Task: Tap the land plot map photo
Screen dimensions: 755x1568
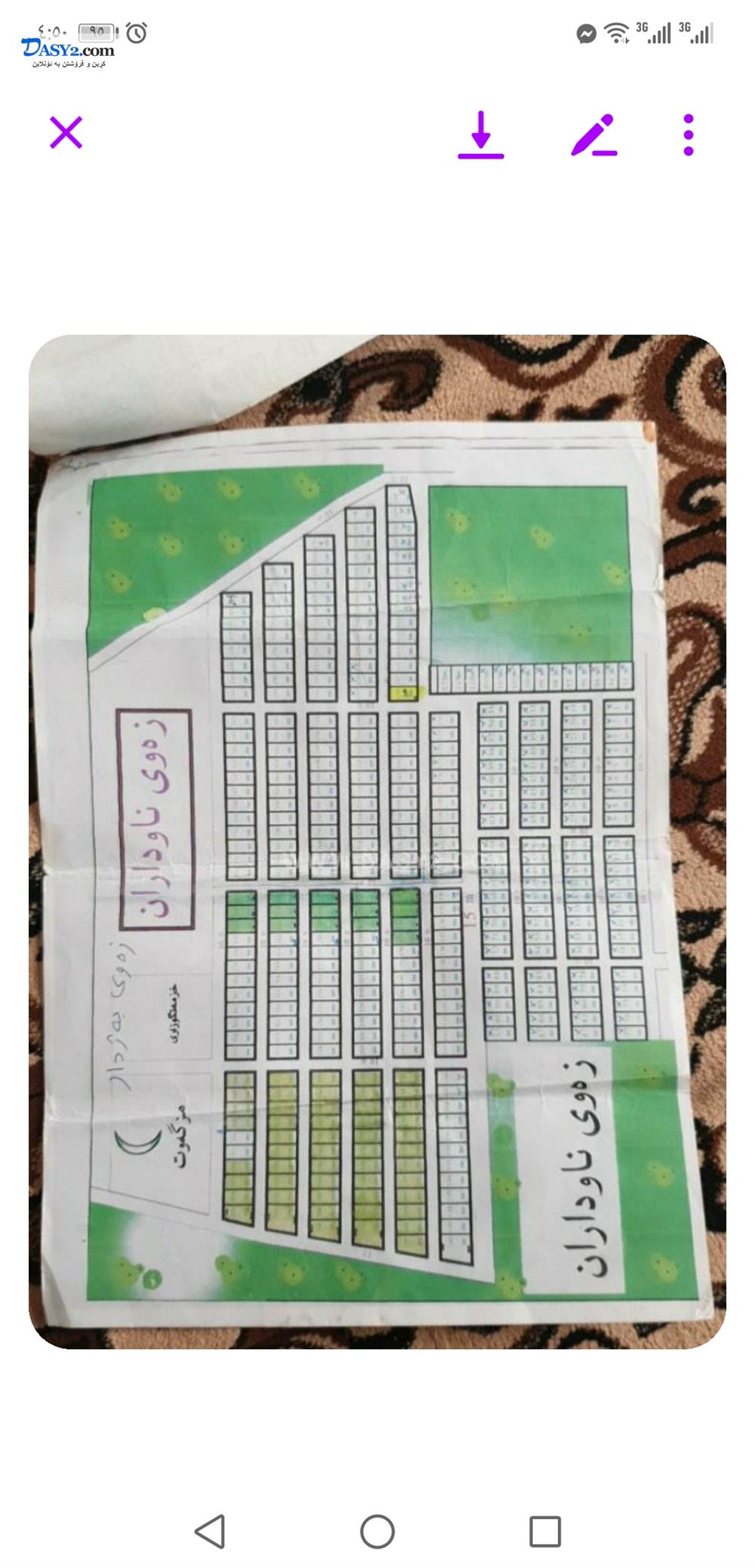Action: [377, 841]
